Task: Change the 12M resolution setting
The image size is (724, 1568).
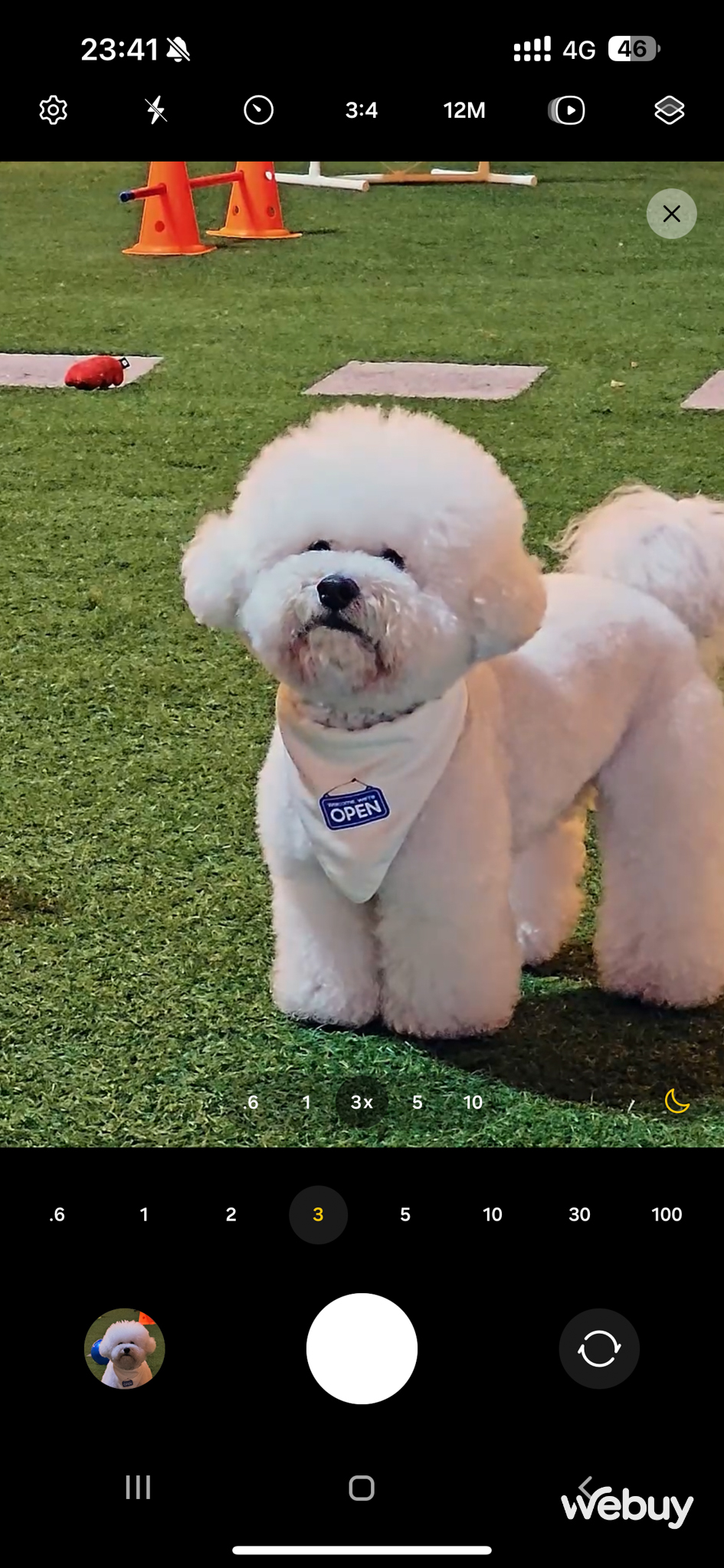Action: [464, 110]
